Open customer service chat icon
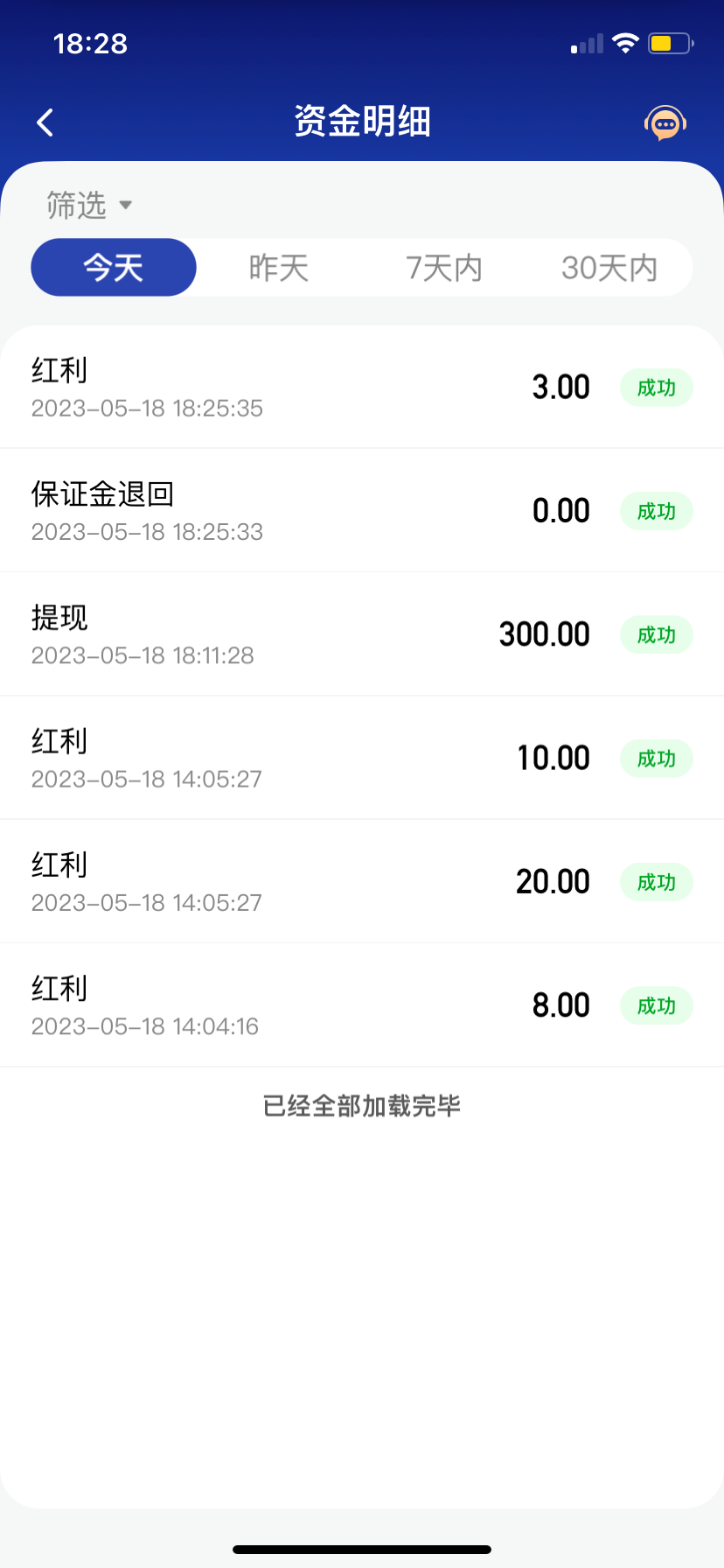724x1568 pixels. point(665,123)
